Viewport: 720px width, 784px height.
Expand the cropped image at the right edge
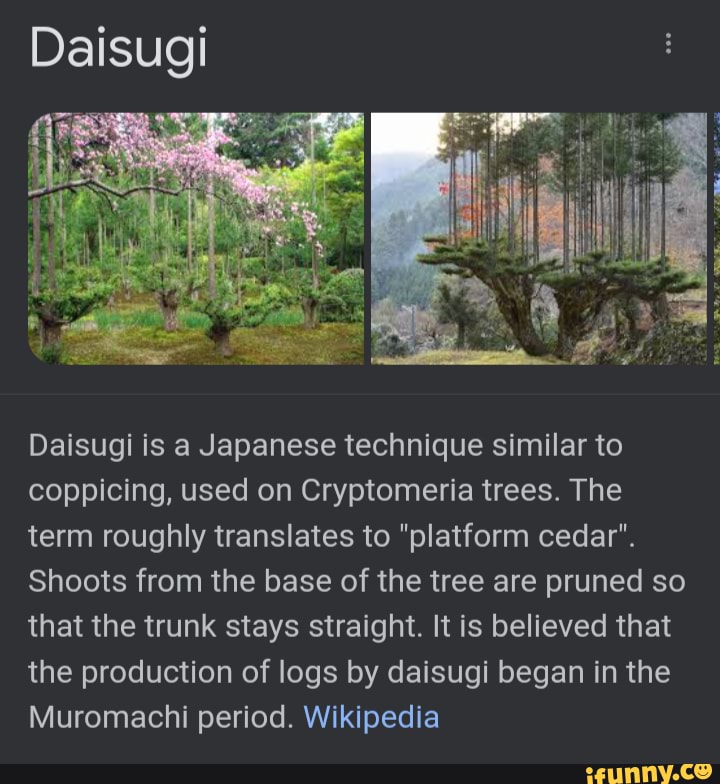(715, 238)
